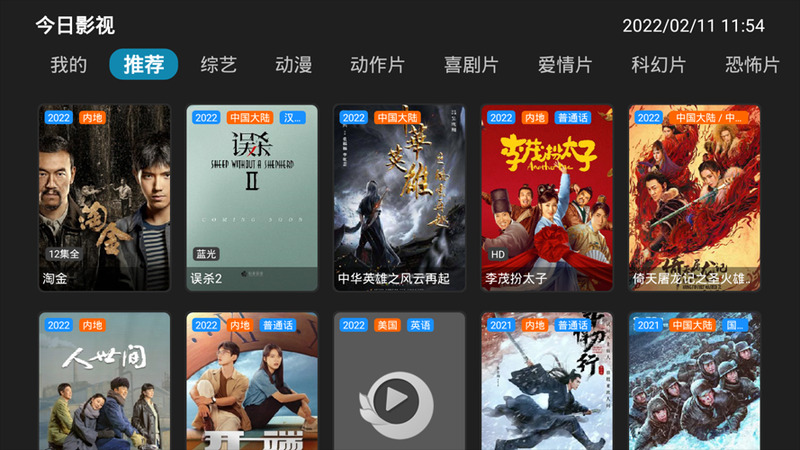Open the 恐怖片 tab
This screenshot has width=800, height=450.
tap(752, 65)
